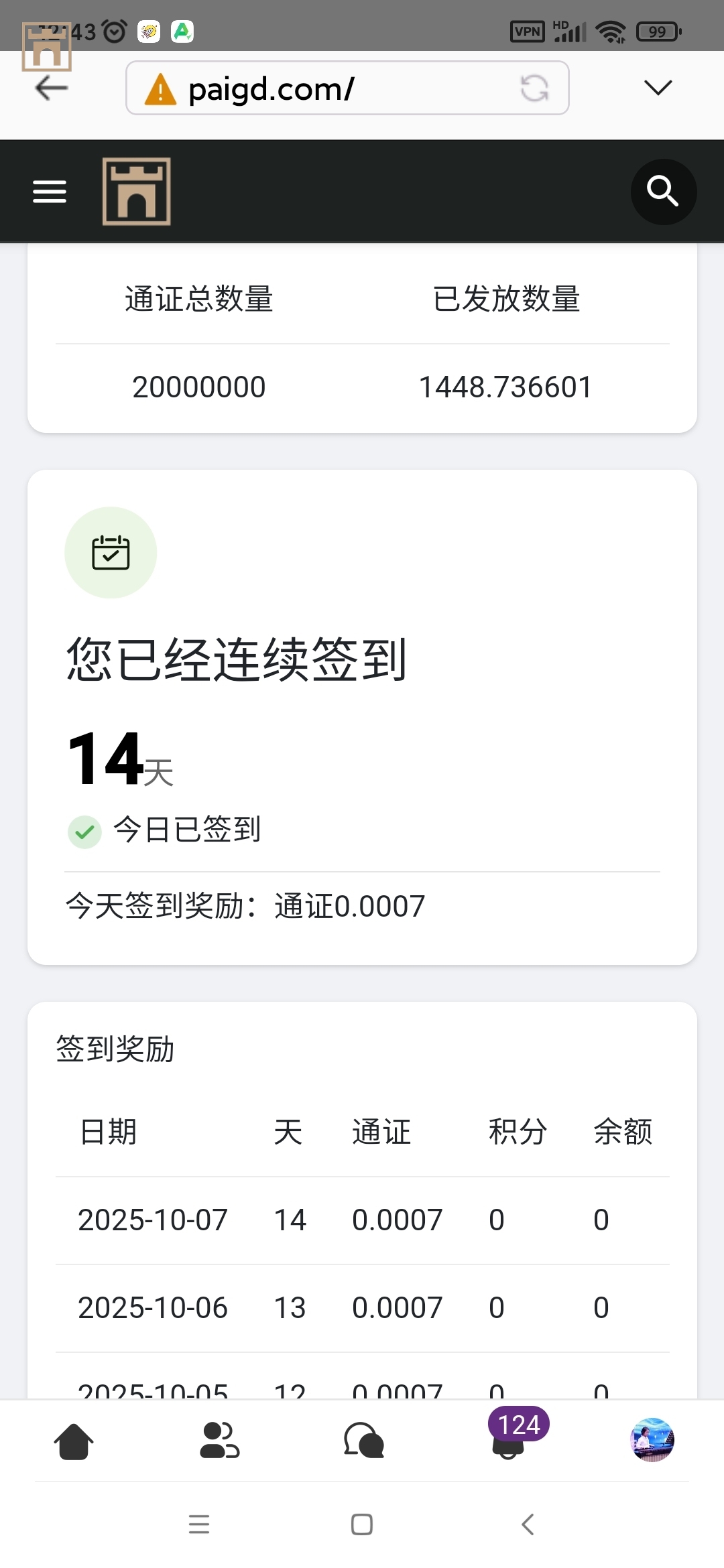Open notifications with the 124 badge

(x=509, y=1439)
